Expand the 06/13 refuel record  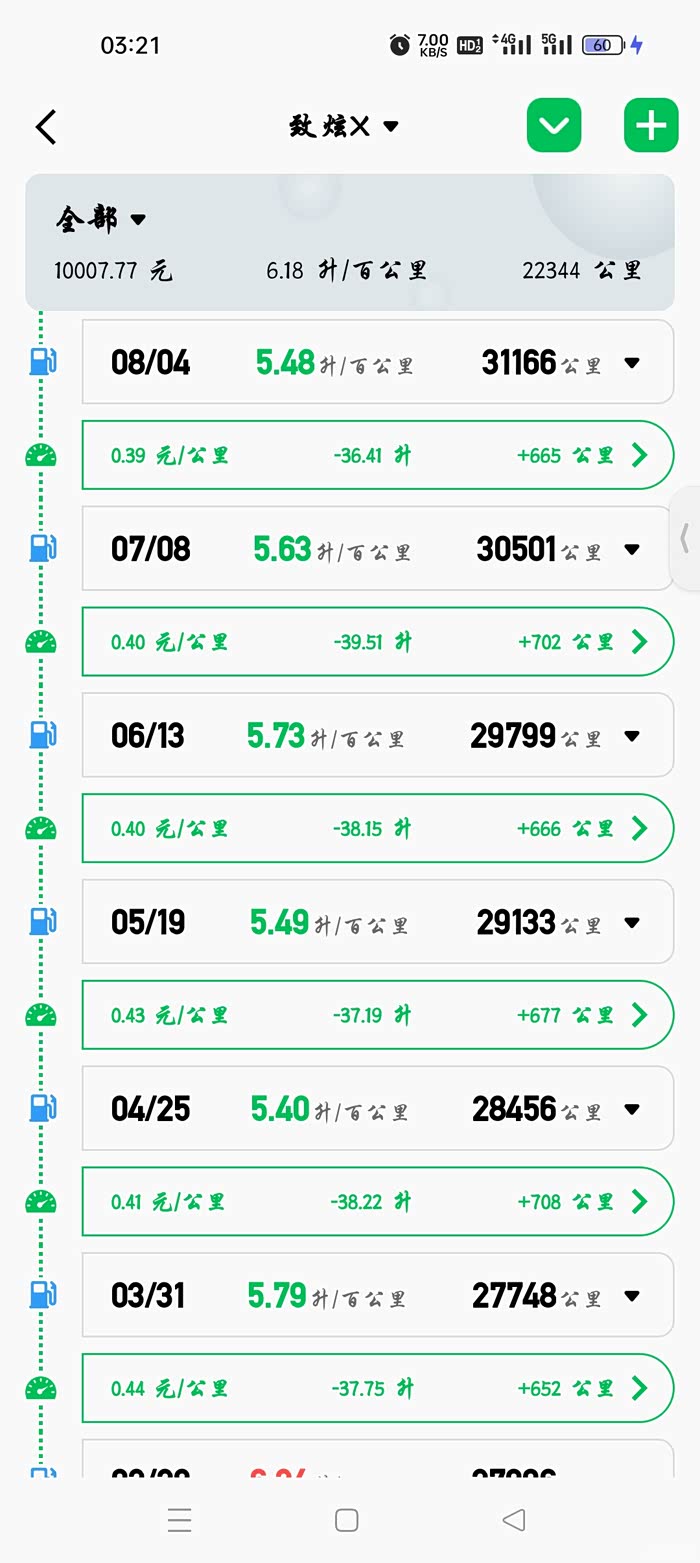coord(632,736)
